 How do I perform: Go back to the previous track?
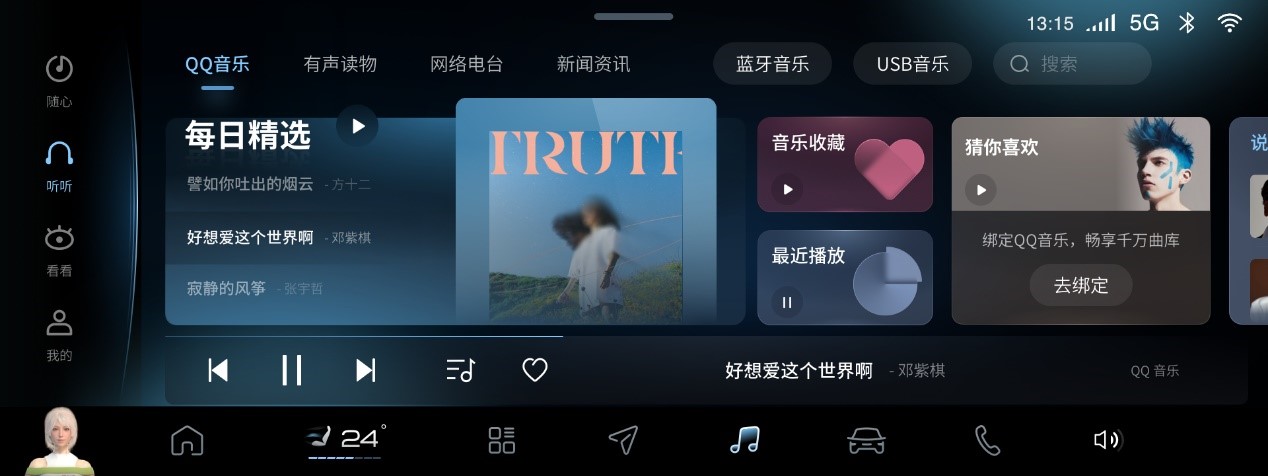click(x=218, y=370)
